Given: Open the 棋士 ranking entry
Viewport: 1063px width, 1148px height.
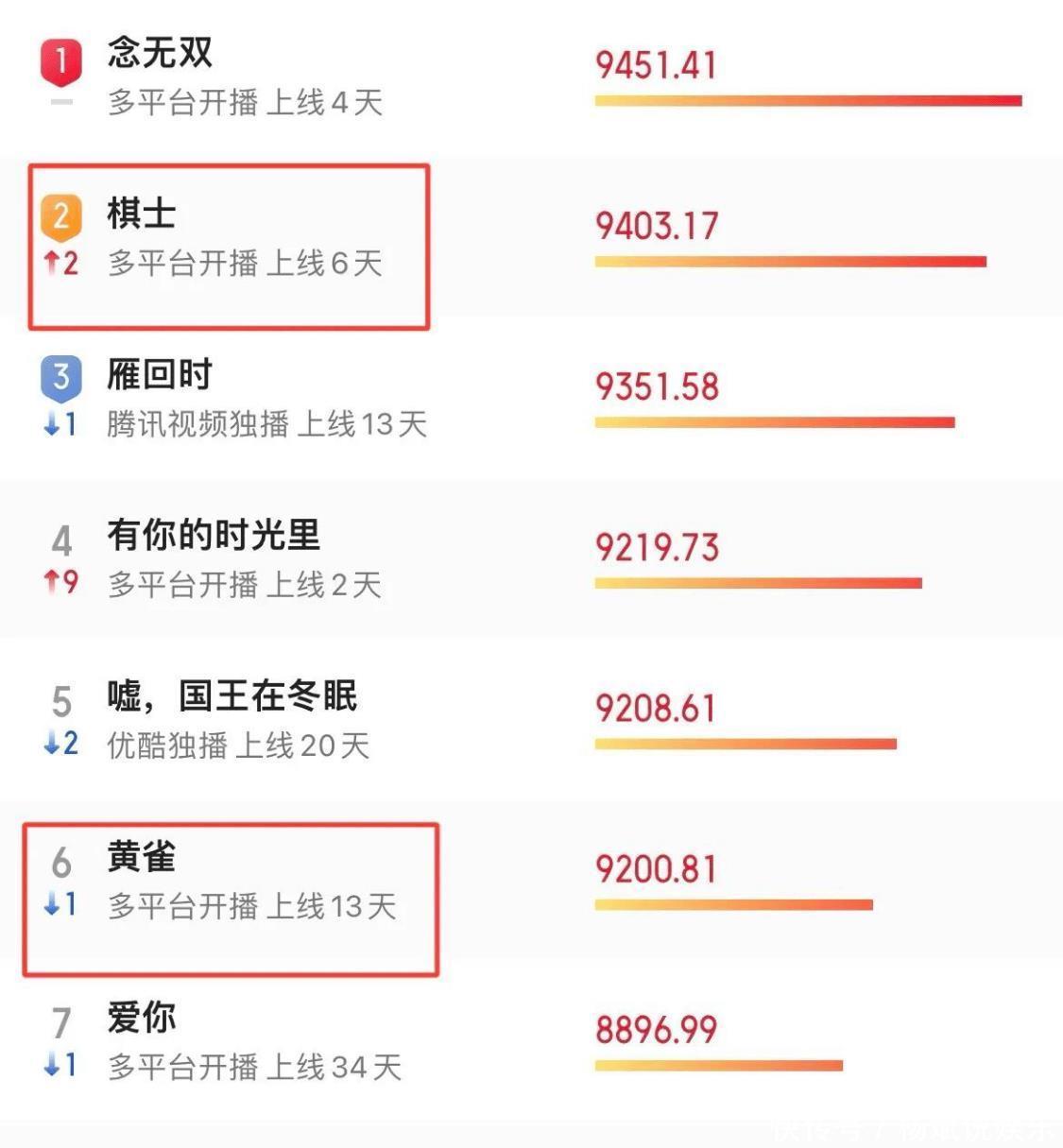Looking at the screenshot, I should point(142,214).
